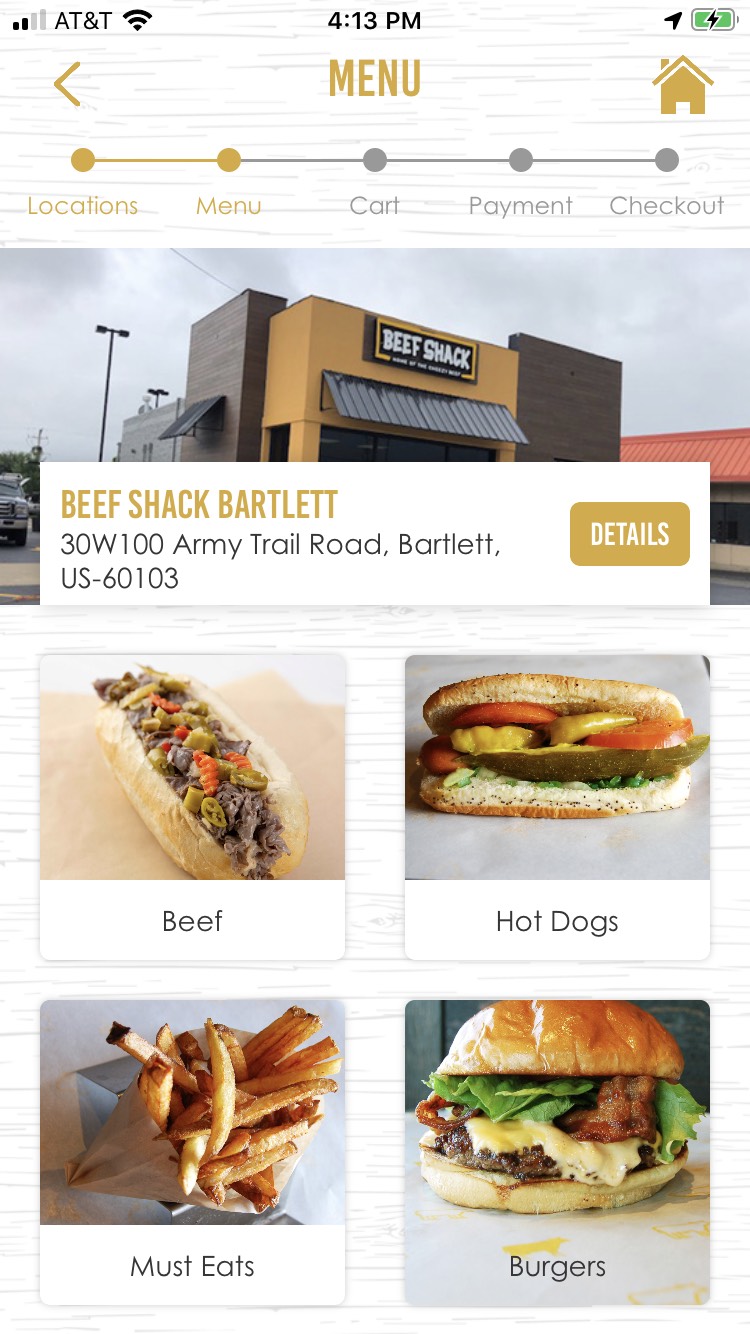
Task: Open the home icon
Action: [682, 85]
